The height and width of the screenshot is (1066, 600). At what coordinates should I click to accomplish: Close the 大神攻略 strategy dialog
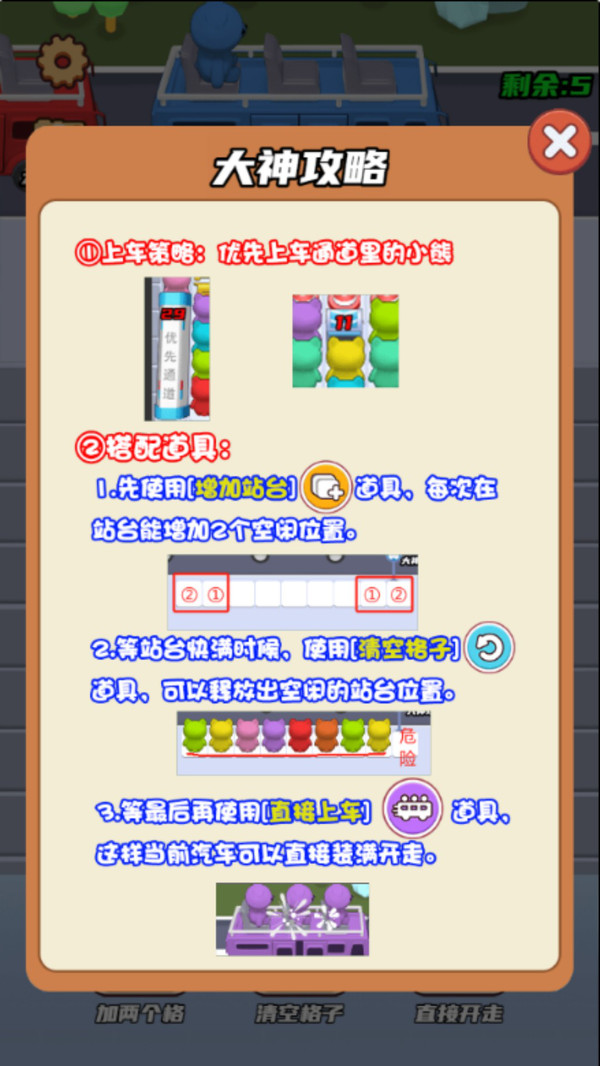(x=560, y=142)
